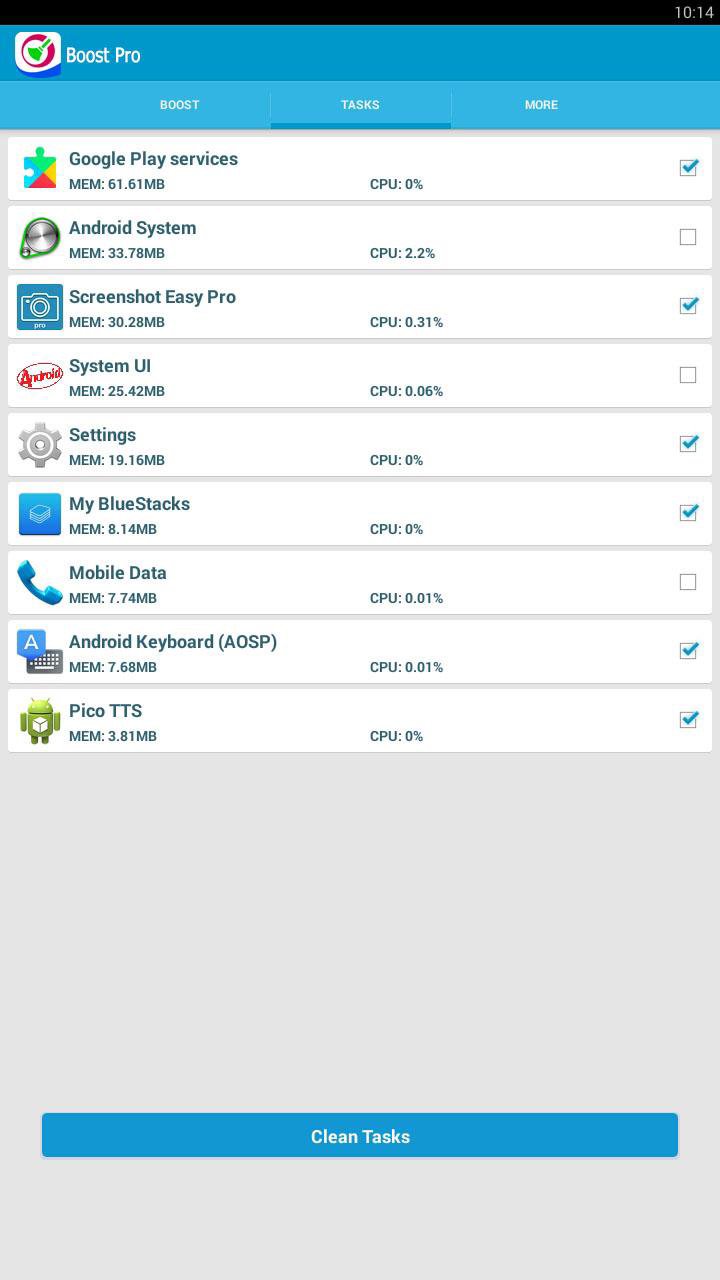Uncheck the Android Keyboard (AOSP) checkbox
This screenshot has width=720, height=1280.
(688, 651)
